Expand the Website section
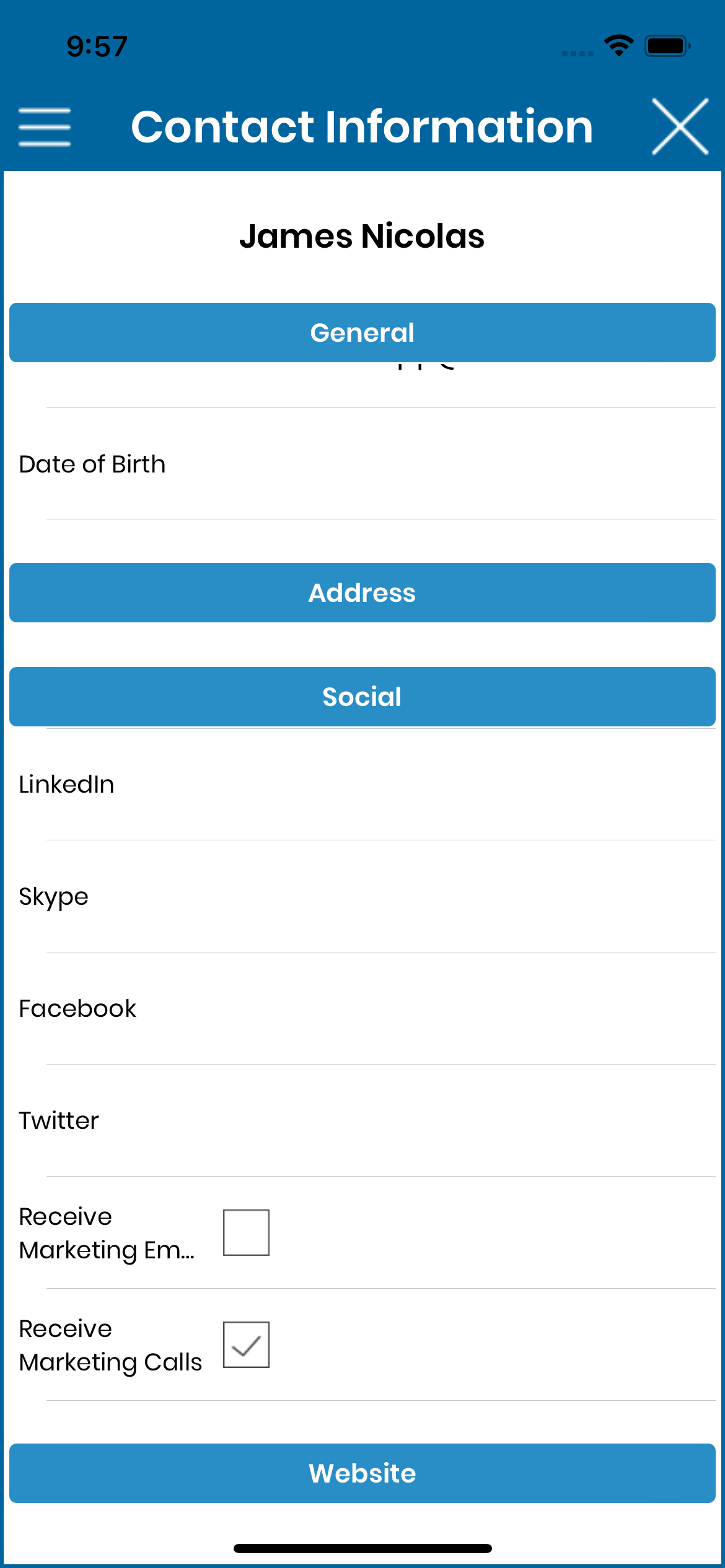Viewport: 725px width, 1568px height. click(362, 1473)
